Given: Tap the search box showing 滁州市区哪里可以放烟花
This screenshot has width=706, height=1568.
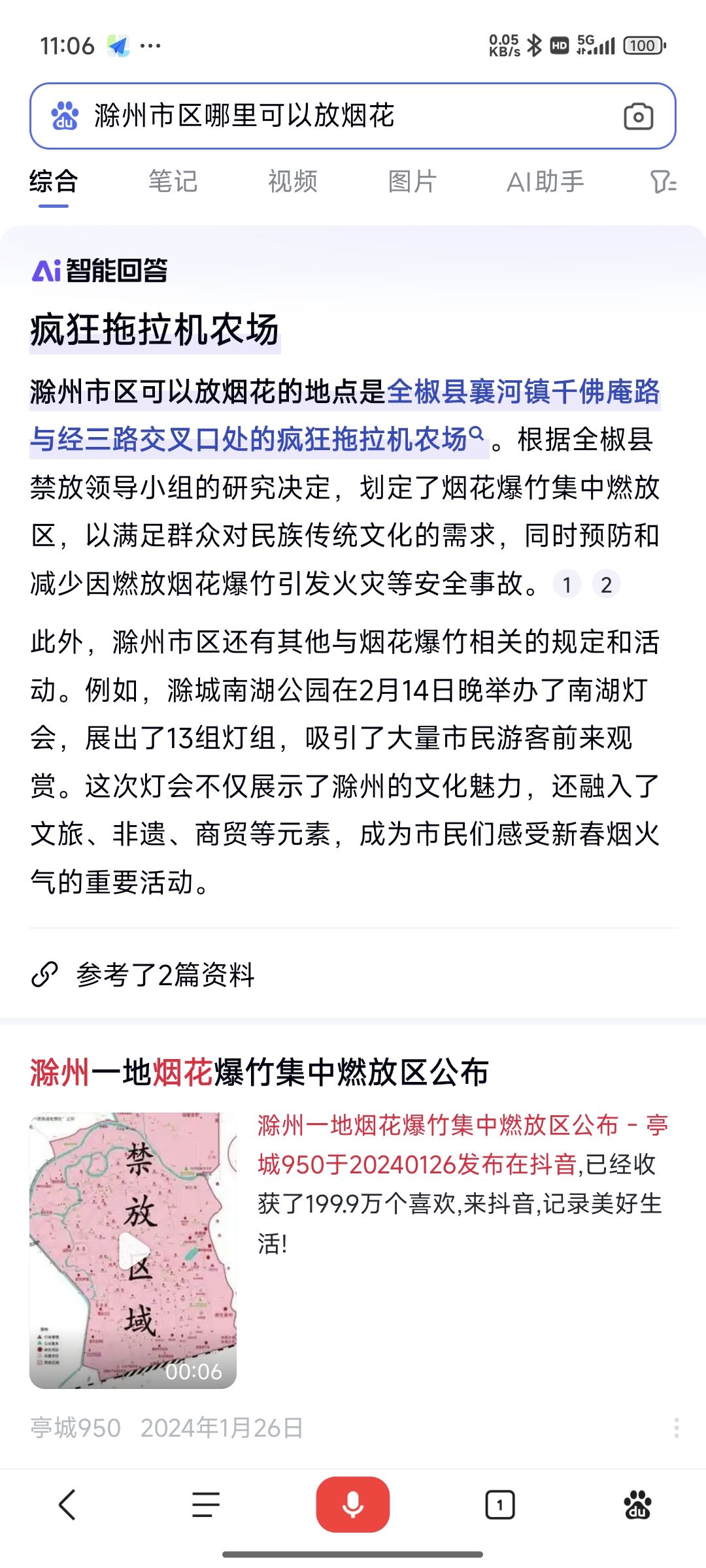Looking at the screenshot, I should click(327, 116).
